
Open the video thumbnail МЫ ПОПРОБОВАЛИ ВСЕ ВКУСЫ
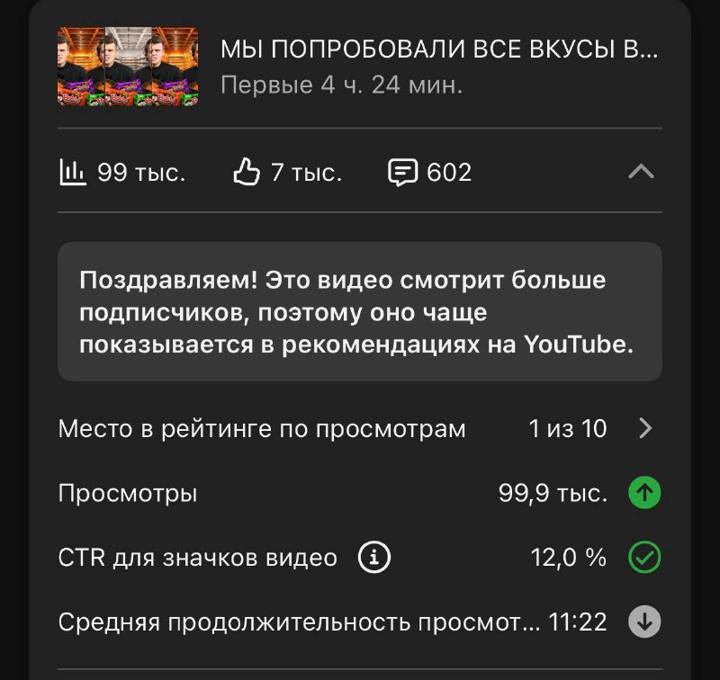[128, 67]
